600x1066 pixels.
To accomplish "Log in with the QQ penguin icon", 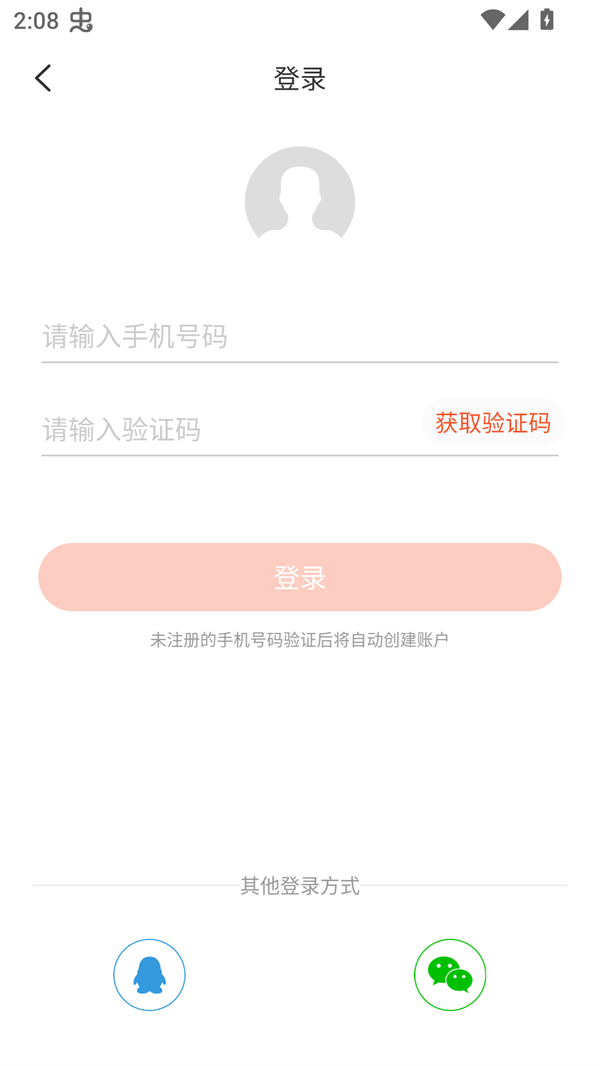I will (149, 974).
